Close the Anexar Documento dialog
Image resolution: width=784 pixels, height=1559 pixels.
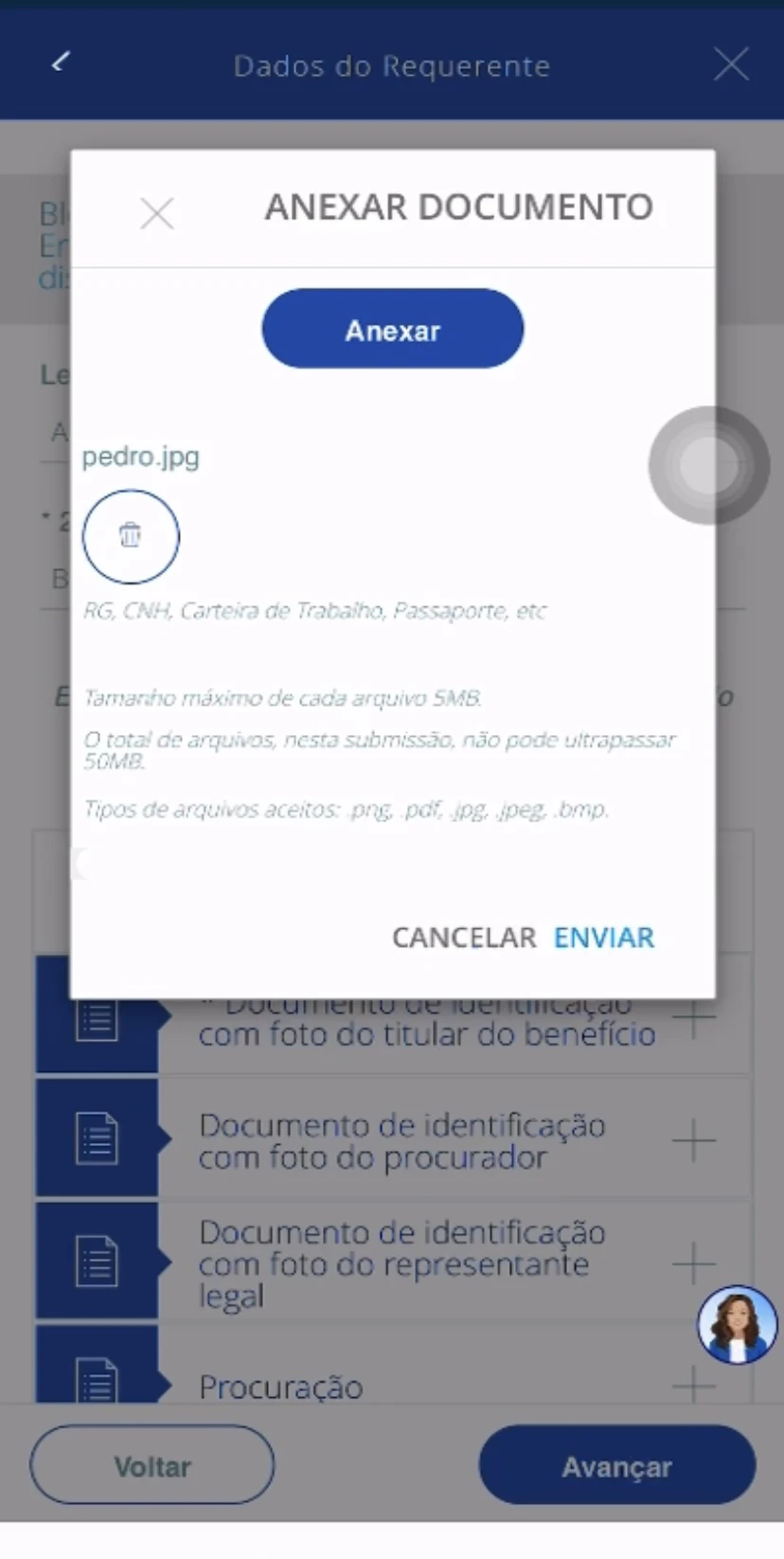(x=156, y=213)
